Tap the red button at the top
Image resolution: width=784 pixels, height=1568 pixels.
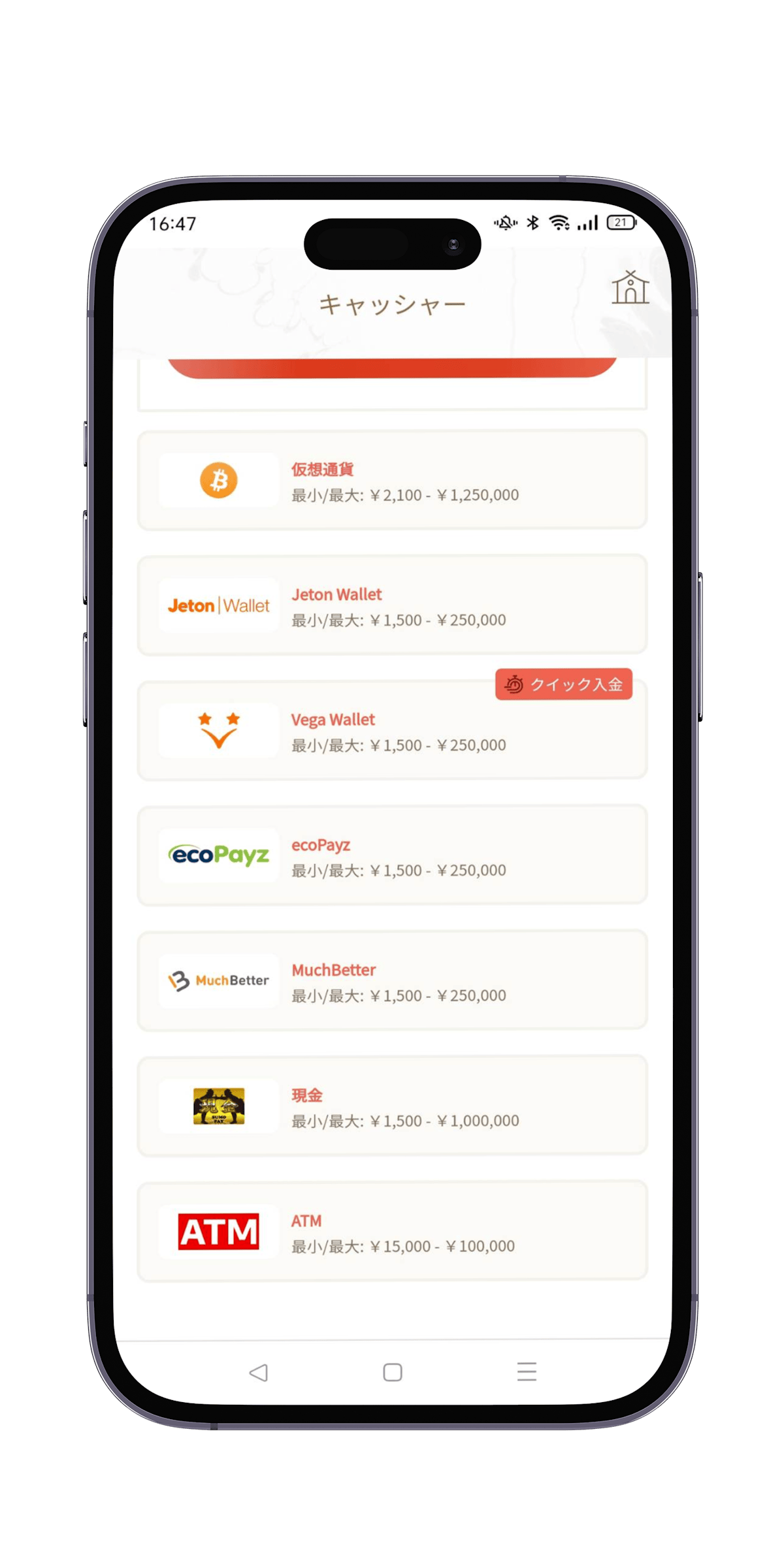coord(392,368)
